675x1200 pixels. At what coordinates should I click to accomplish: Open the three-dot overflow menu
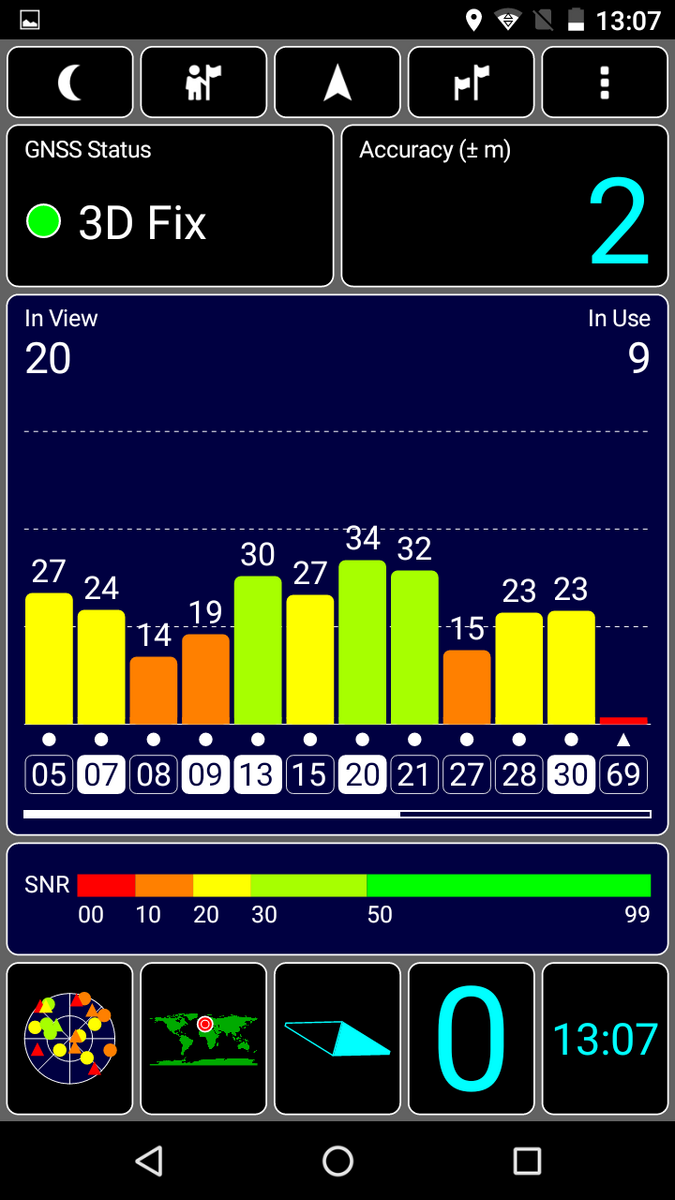pos(605,83)
